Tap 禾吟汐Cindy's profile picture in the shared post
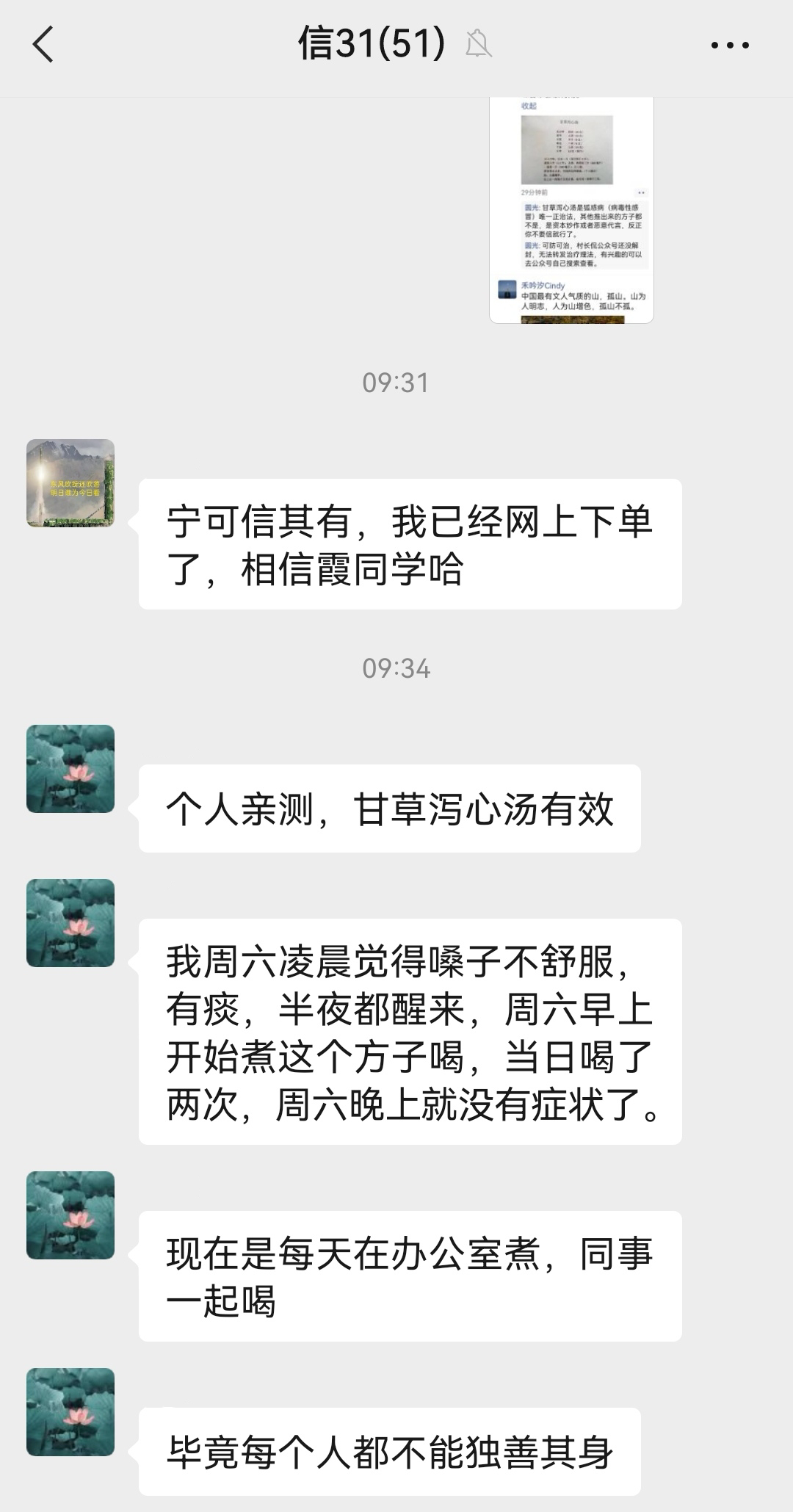This screenshot has height=1512, width=793. [x=507, y=289]
